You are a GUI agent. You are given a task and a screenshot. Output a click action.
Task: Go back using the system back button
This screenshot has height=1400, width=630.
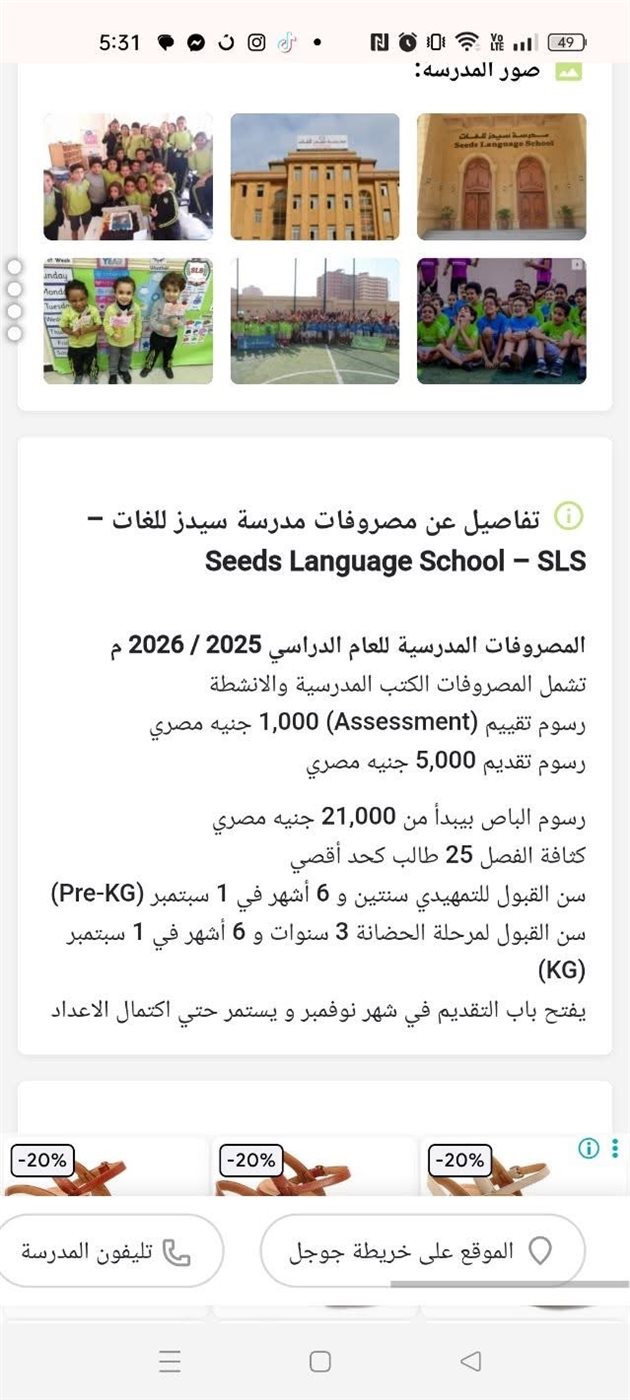point(470,1361)
